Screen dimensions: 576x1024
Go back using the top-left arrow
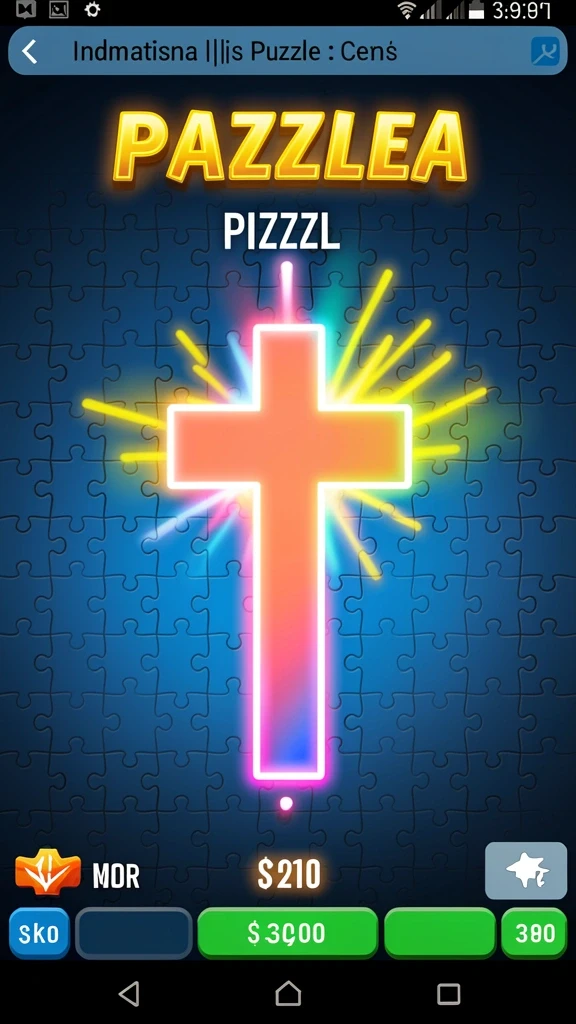click(29, 51)
